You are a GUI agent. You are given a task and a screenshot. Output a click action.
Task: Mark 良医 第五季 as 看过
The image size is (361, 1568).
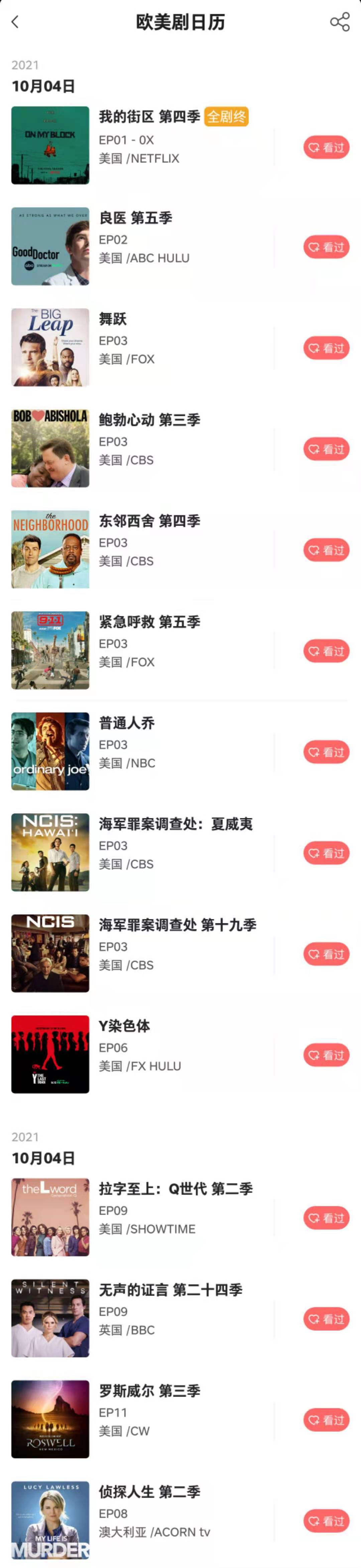(x=326, y=247)
